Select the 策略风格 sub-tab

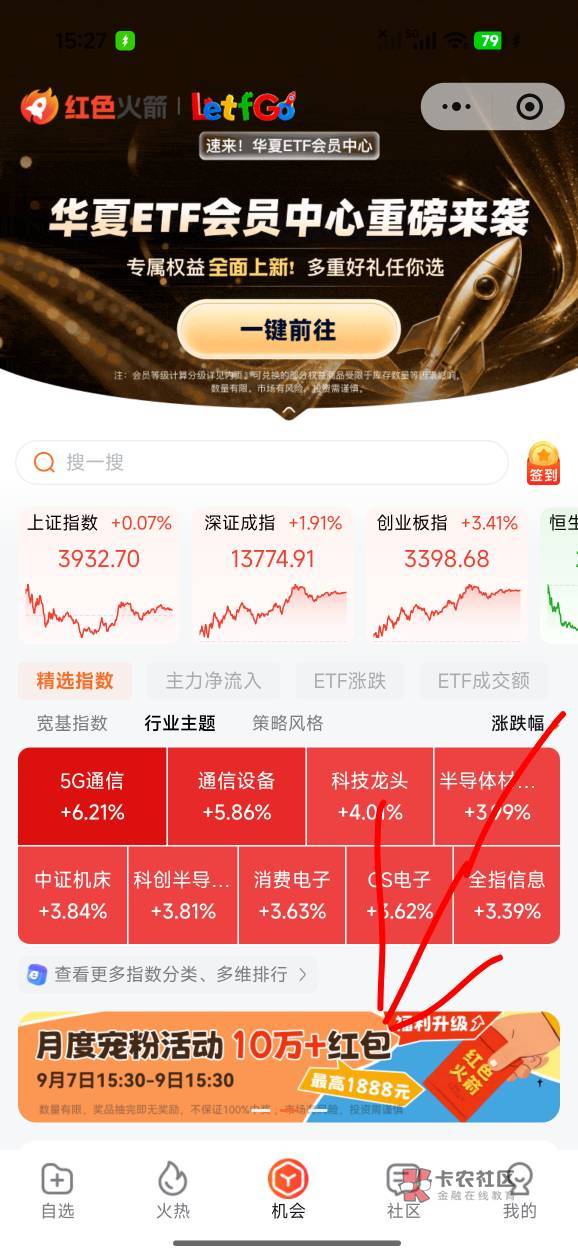(x=288, y=723)
